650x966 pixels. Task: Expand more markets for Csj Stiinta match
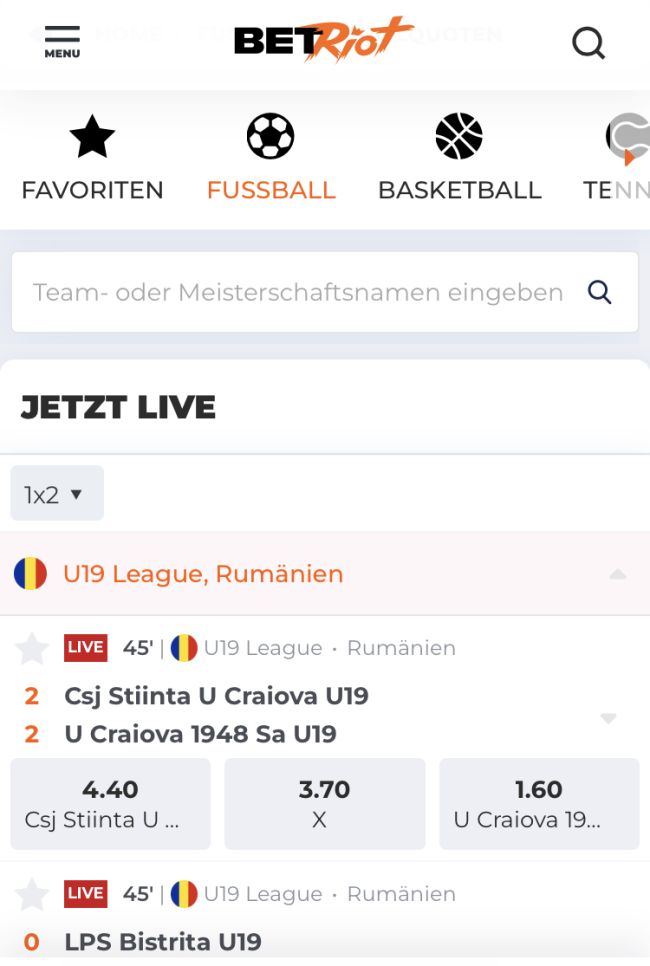click(608, 718)
